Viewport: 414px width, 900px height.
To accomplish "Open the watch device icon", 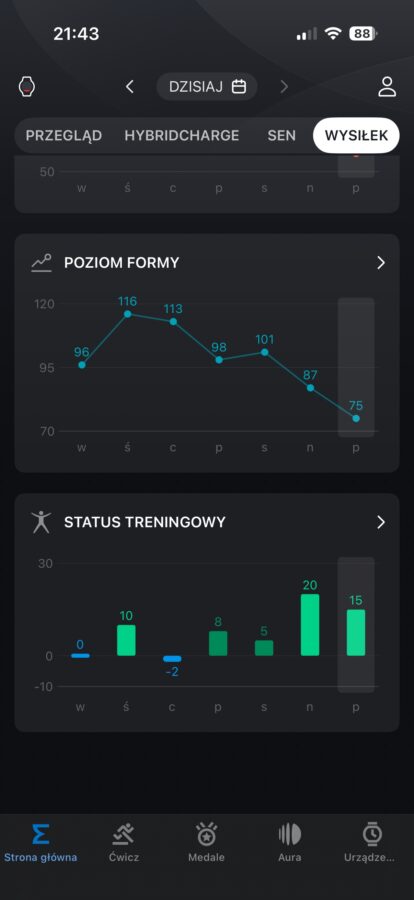I will coord(27,87).
